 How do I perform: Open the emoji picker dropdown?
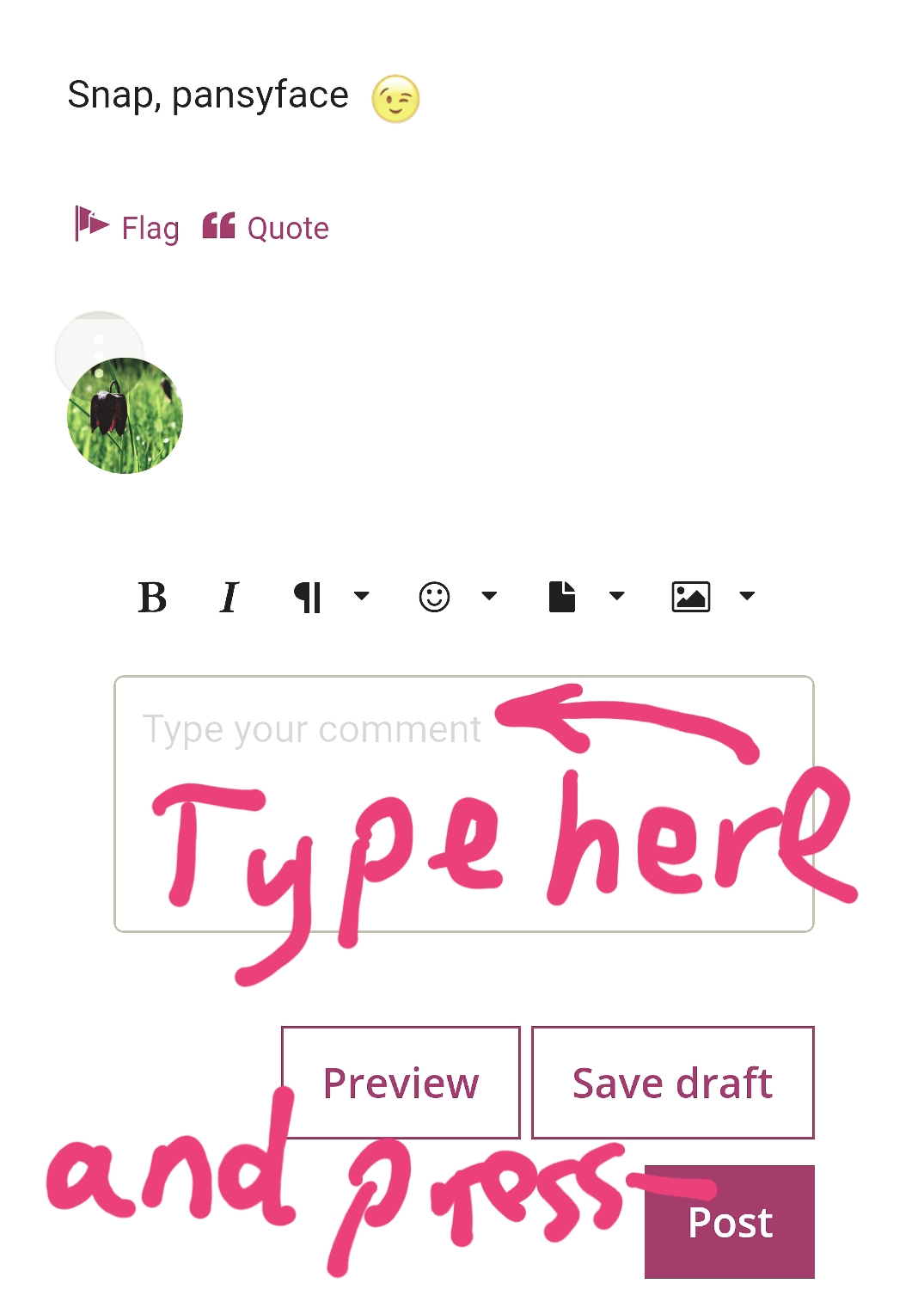pos(489,596)
